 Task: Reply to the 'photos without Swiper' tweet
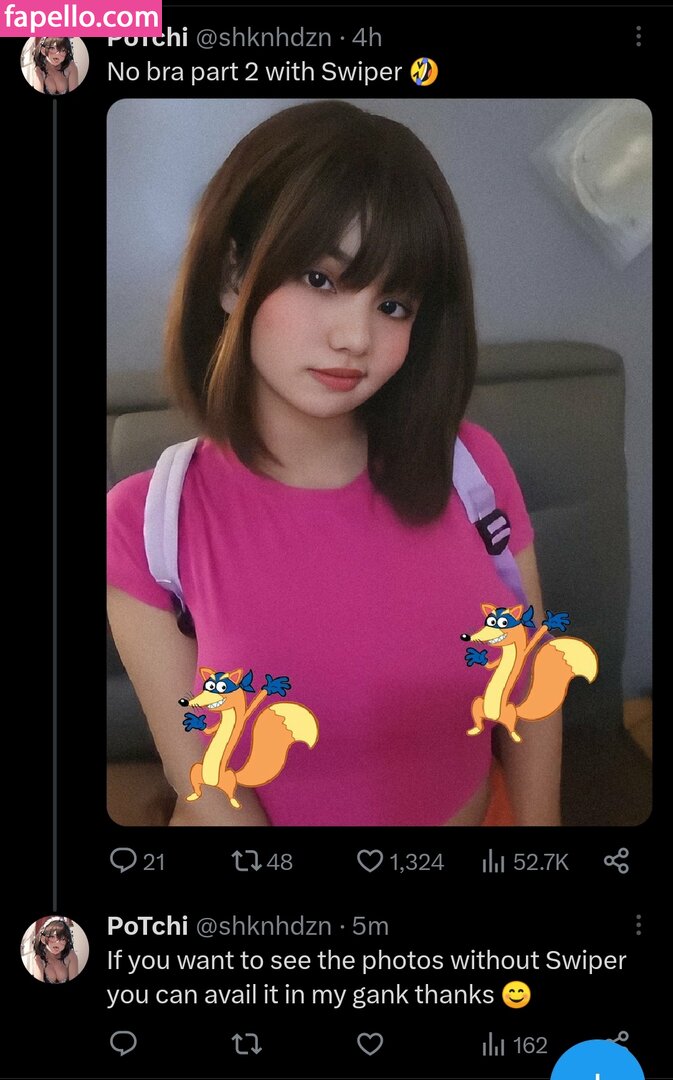point(123,1044)
